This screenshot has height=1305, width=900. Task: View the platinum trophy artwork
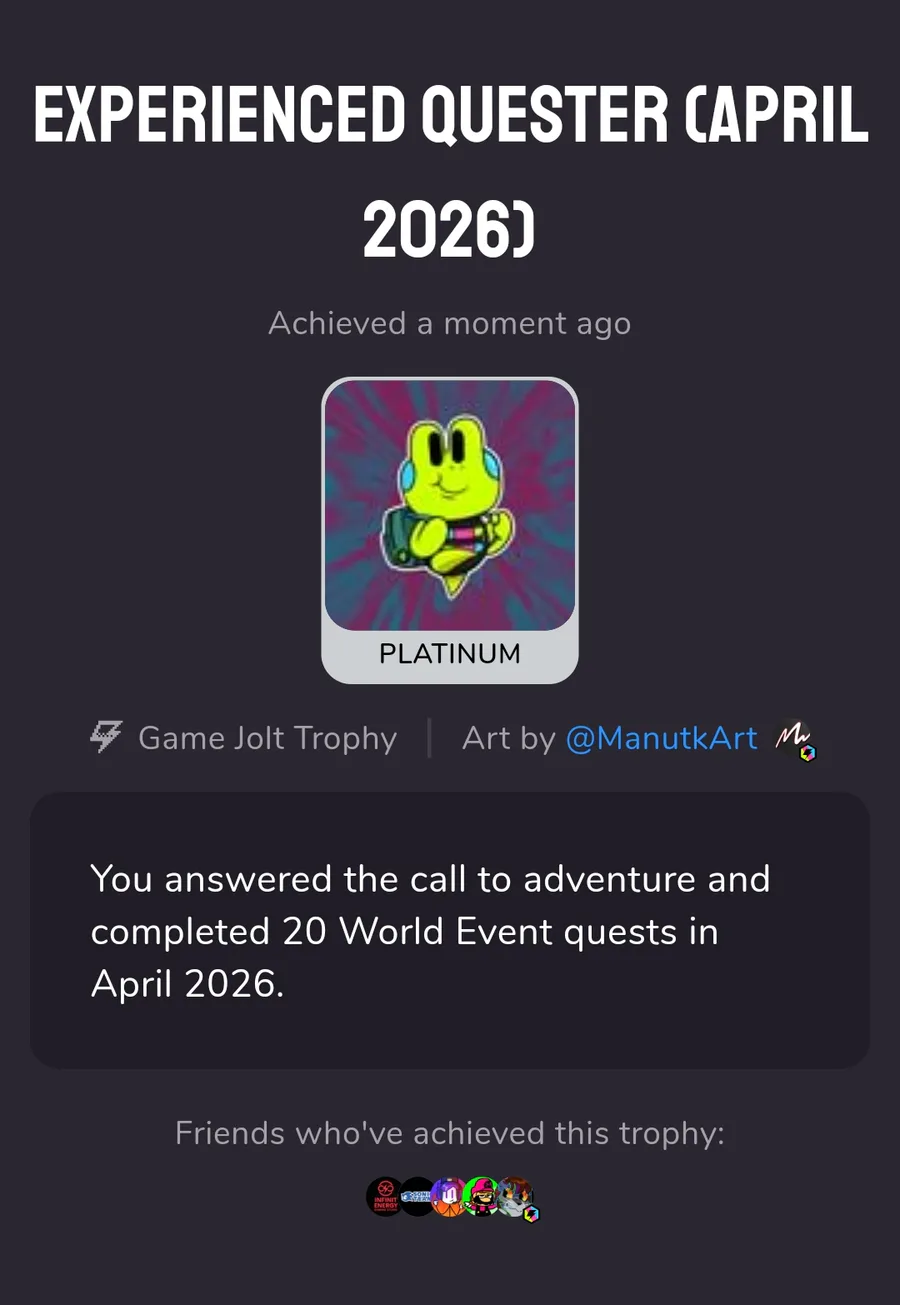pos(450,506)
